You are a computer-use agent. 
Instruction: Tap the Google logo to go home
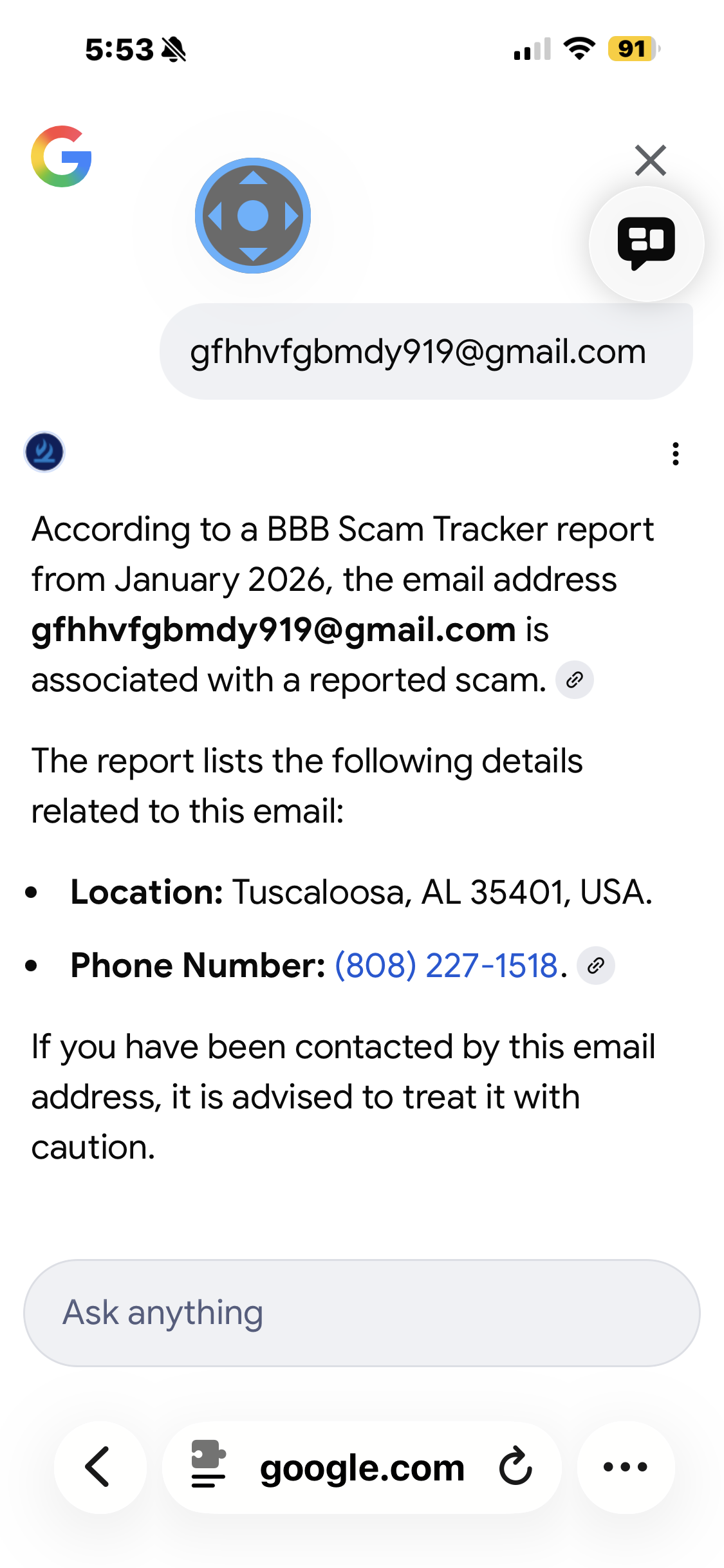click(62, 156)
